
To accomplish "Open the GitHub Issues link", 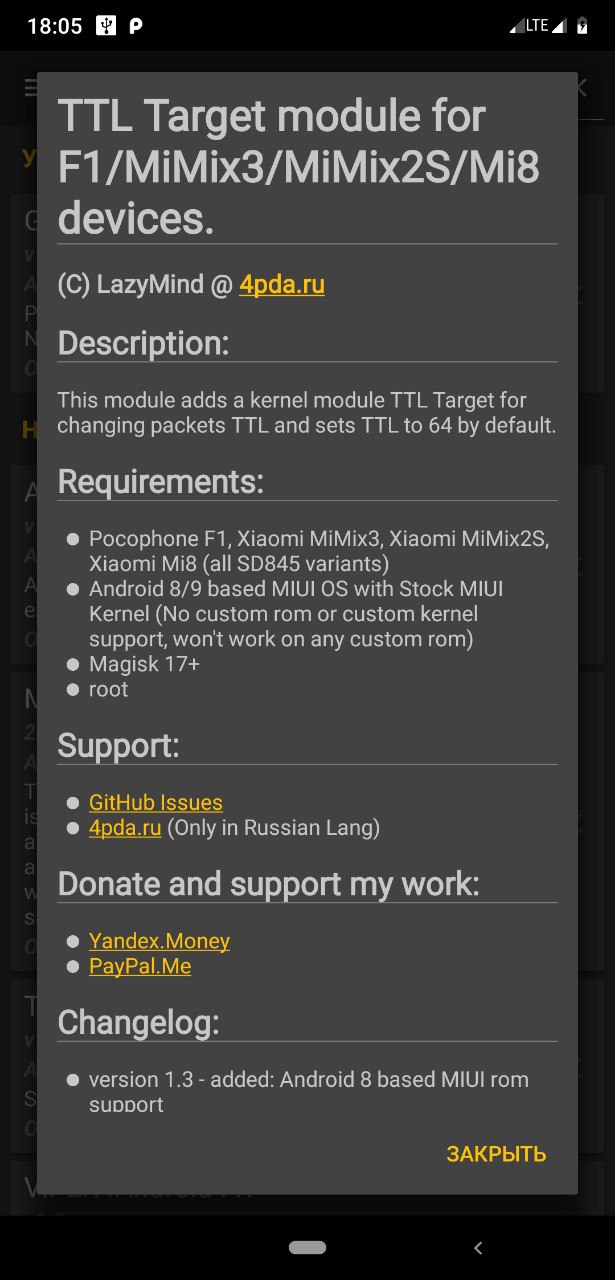I will 156,802.
